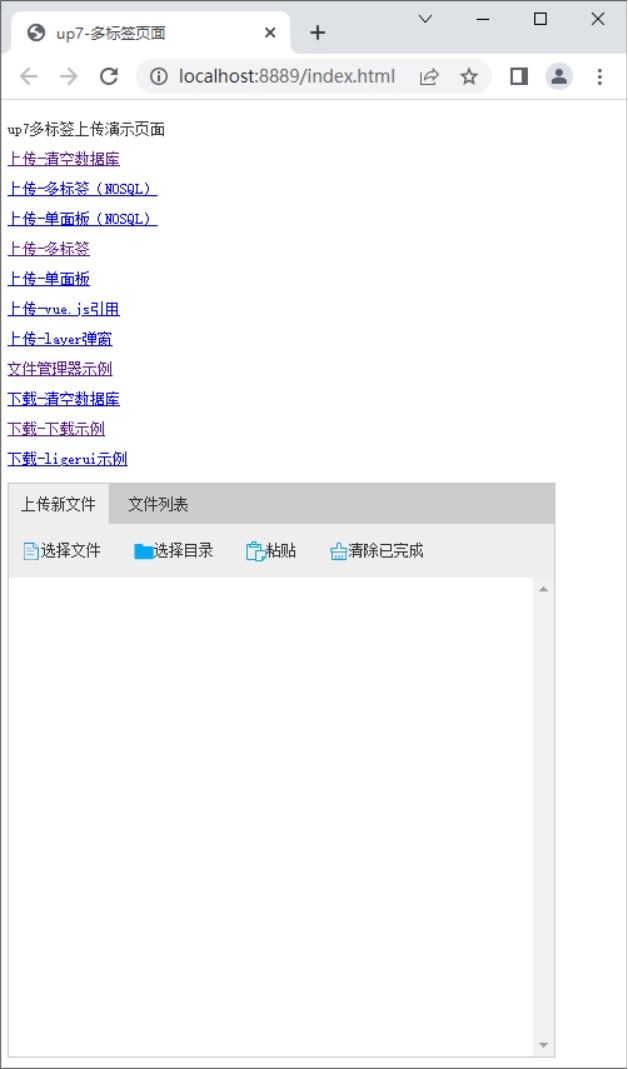628x1069 pixels.
Task: Open the 上传-layer弹窗 link
Action: 60,340
